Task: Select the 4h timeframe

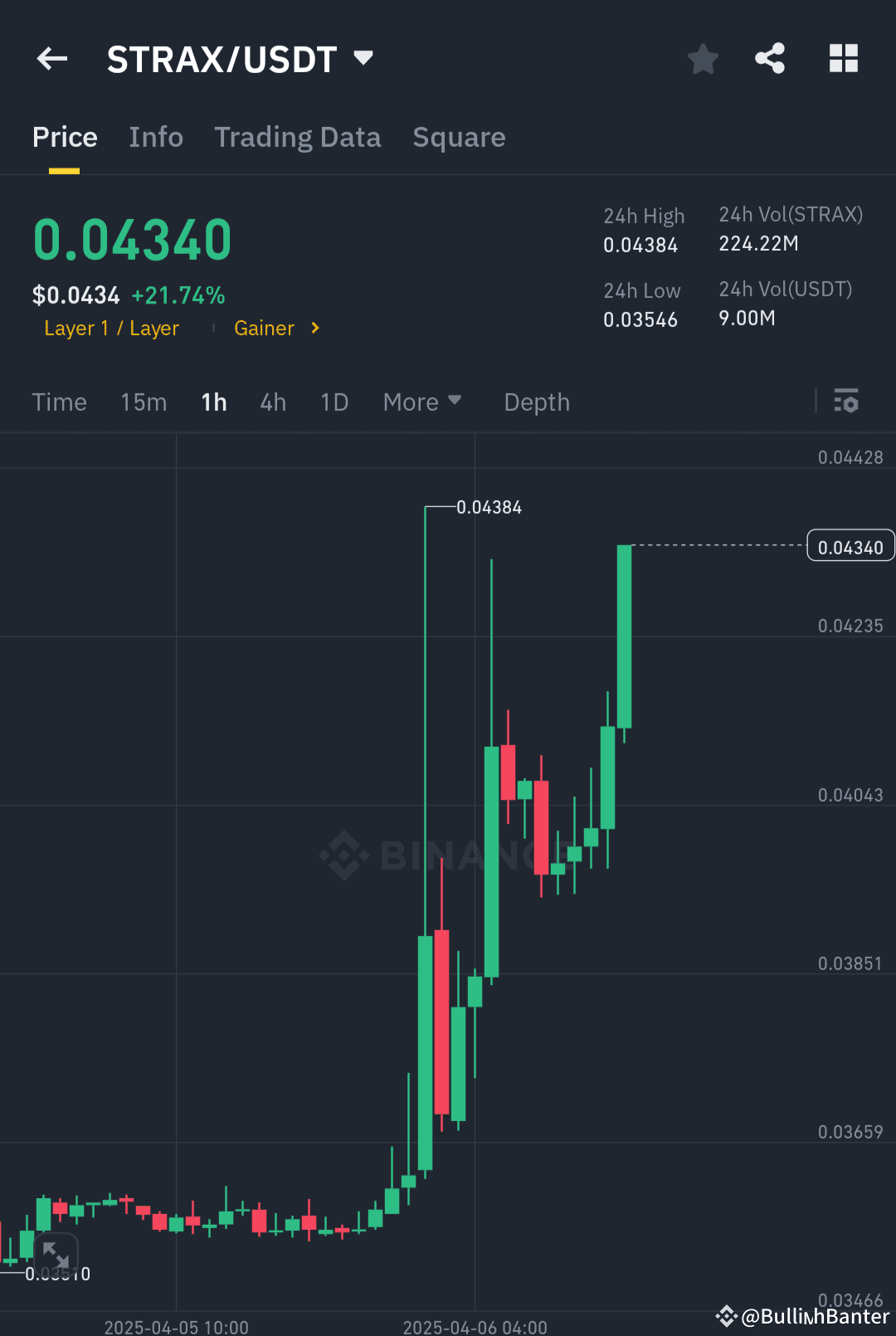Action: click(x=272, y=402)
